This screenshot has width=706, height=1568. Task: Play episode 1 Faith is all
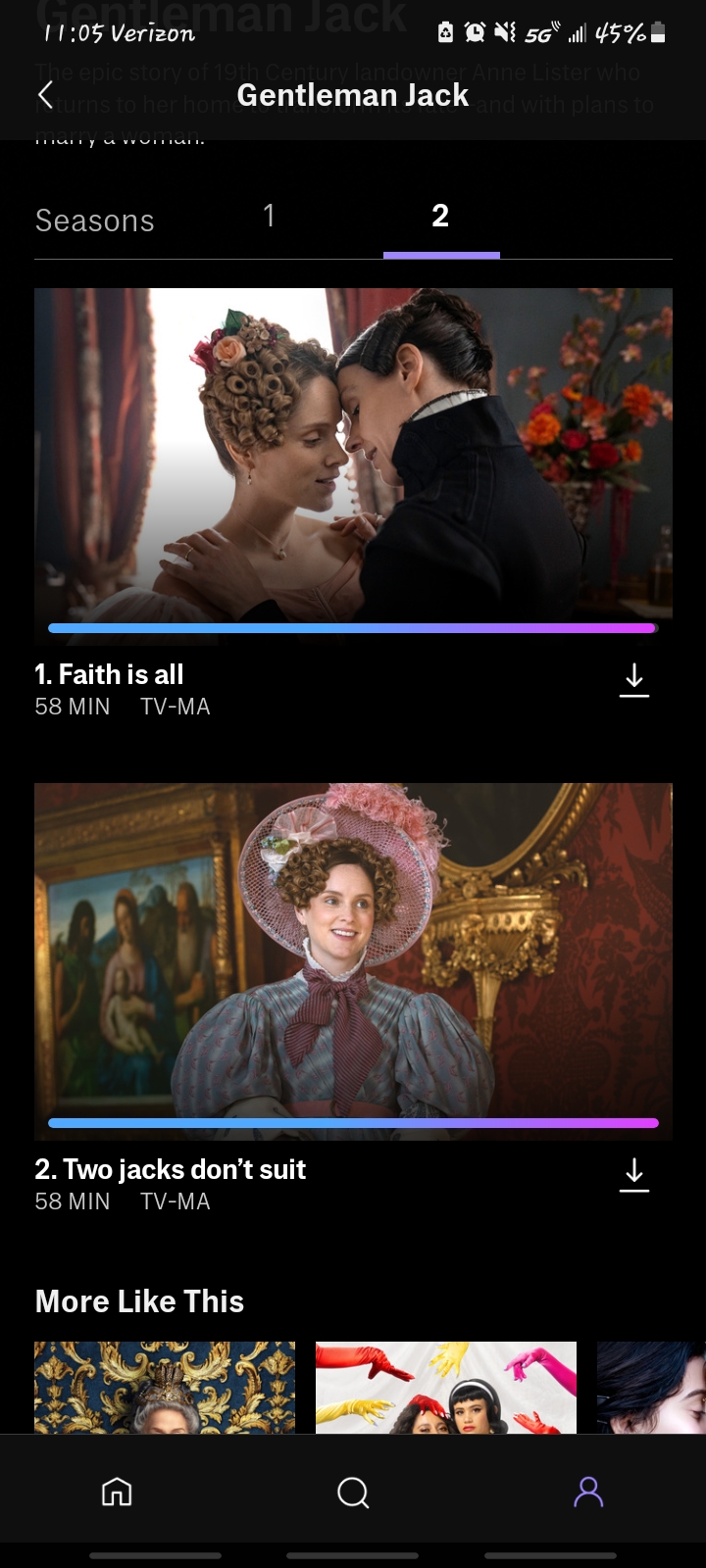(353, 461)
